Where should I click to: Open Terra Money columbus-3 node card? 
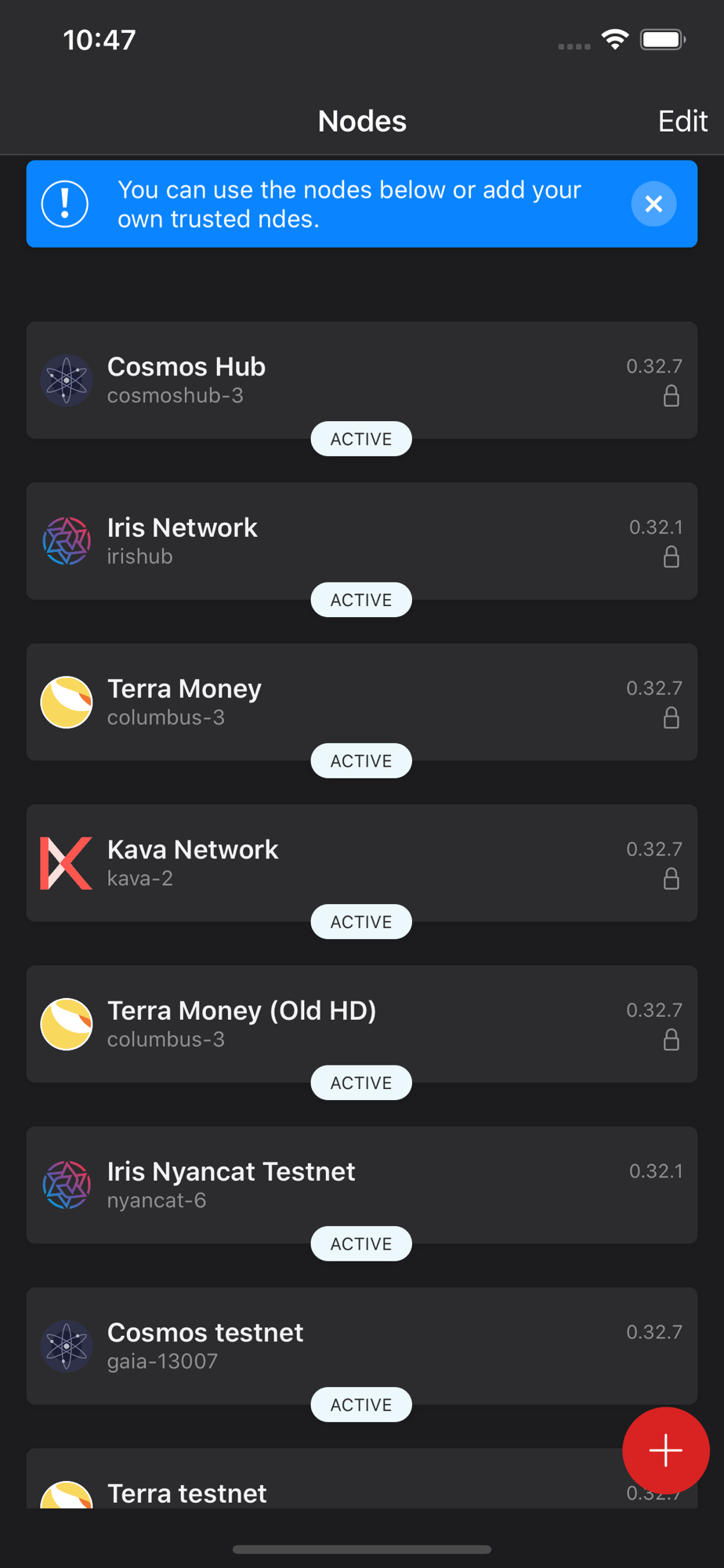point(362,702)
